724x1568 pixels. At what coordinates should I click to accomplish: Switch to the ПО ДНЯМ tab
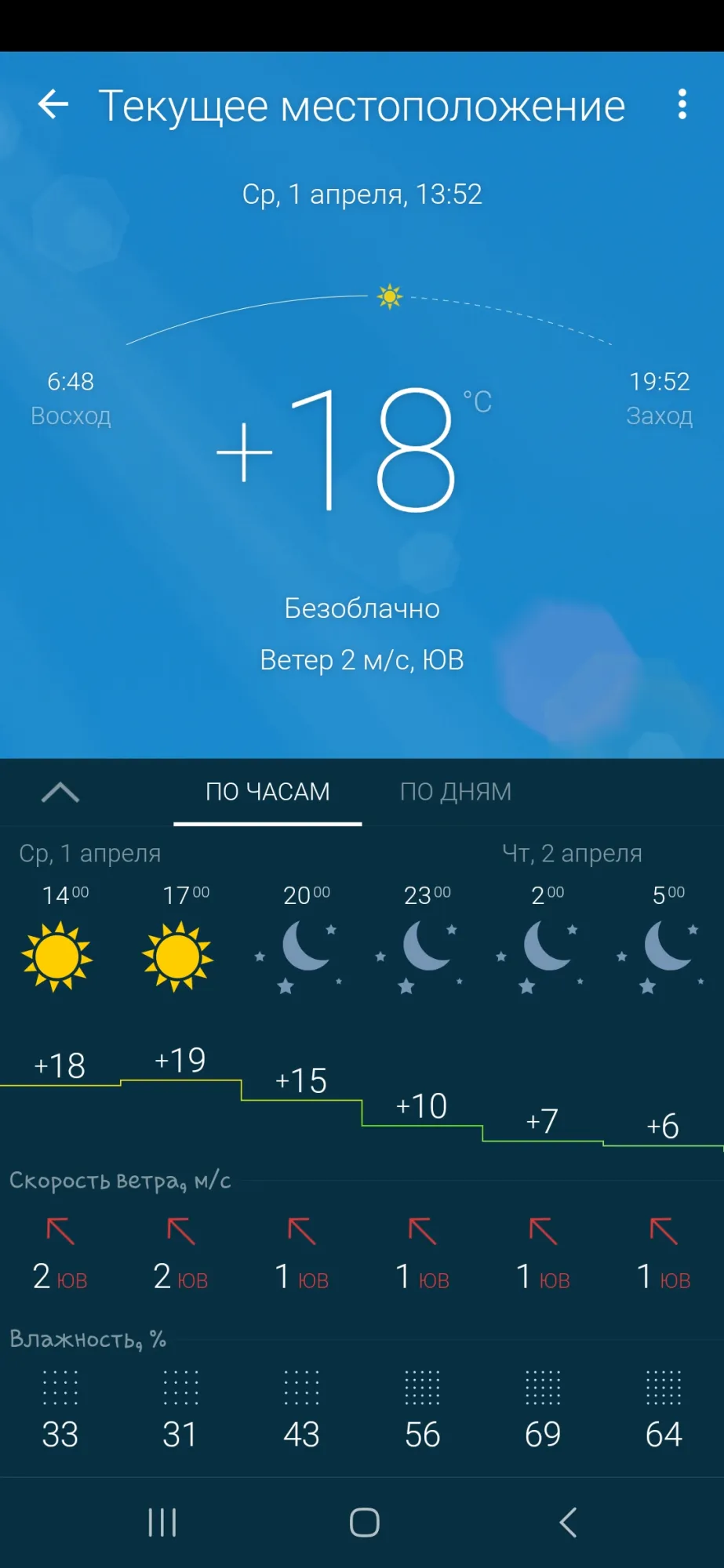pos(455,792)
